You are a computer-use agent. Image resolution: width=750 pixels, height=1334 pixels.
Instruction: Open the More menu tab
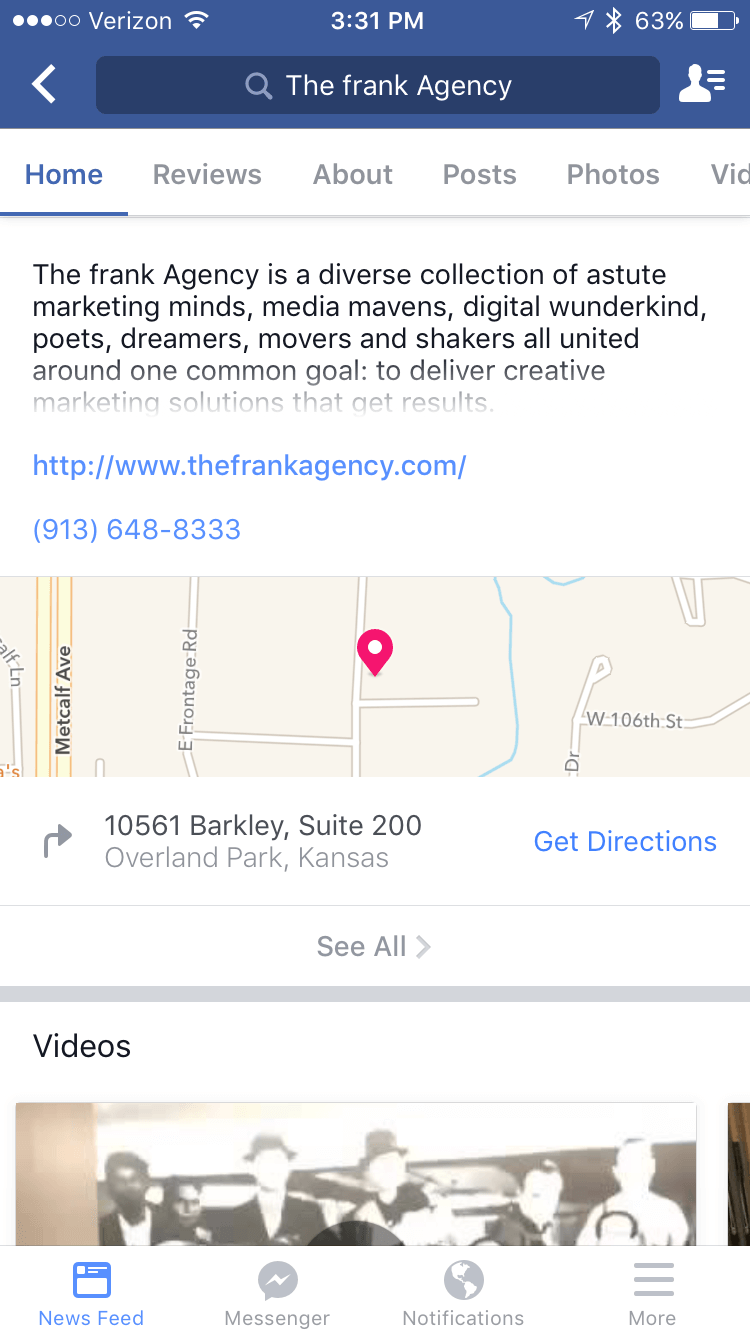(652, 1294)
